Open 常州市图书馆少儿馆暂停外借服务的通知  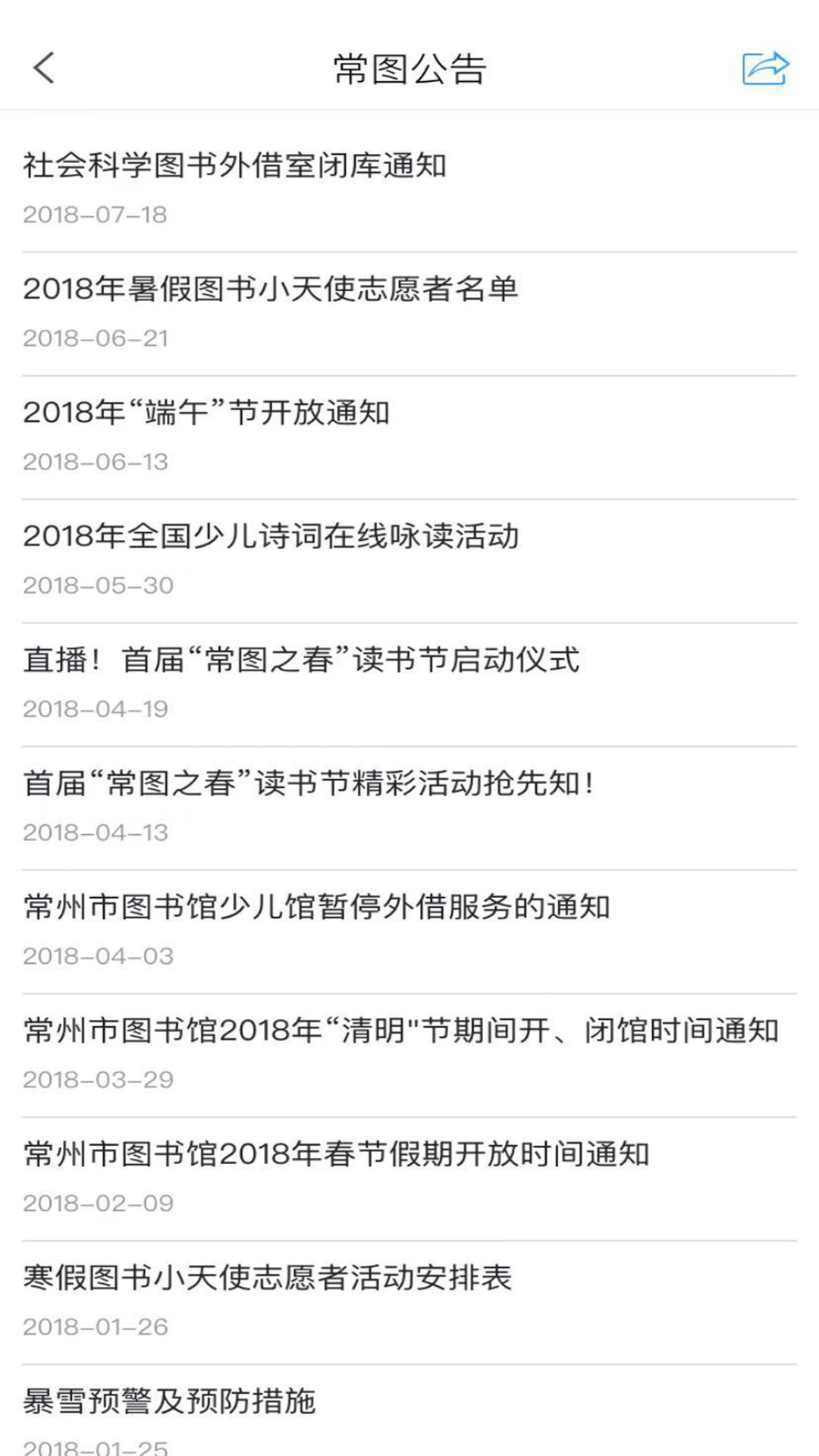pyautogui.click(x=317, y=908)
